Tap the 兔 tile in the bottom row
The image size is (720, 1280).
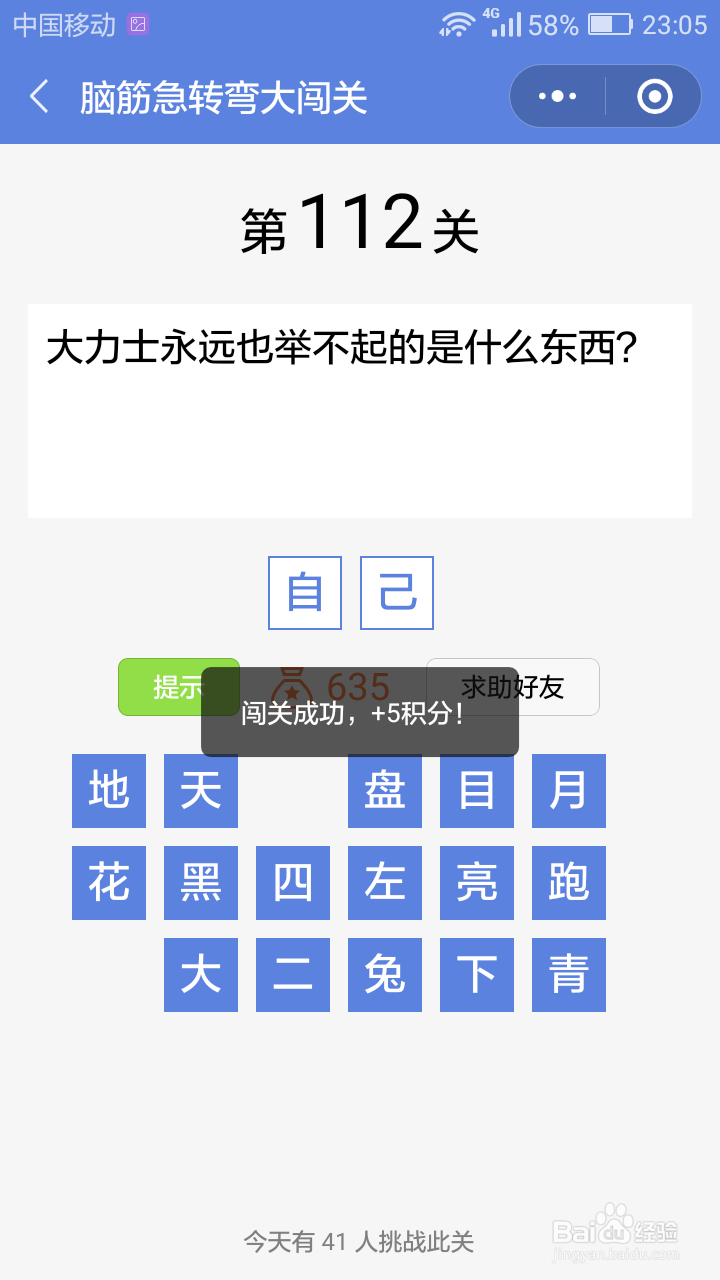tap(384, 975)
